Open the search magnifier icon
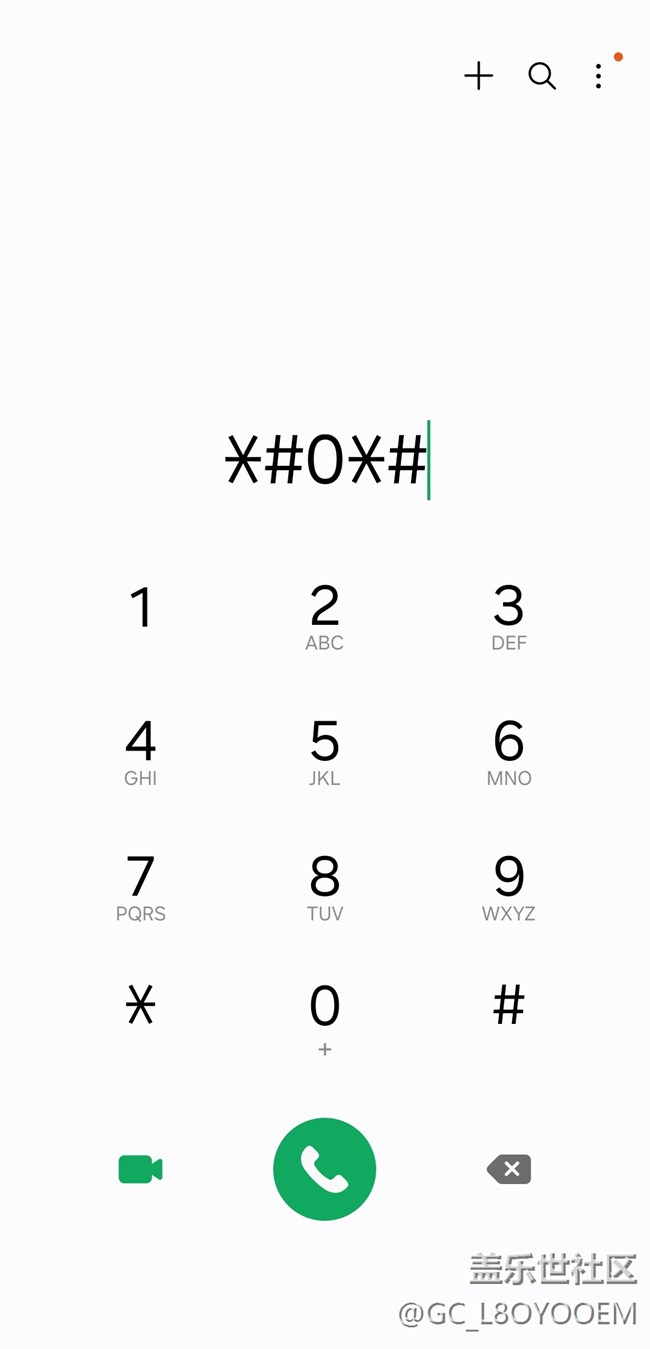The width and height of the screenshot is (650, 1349). click(x=542, y=76)
